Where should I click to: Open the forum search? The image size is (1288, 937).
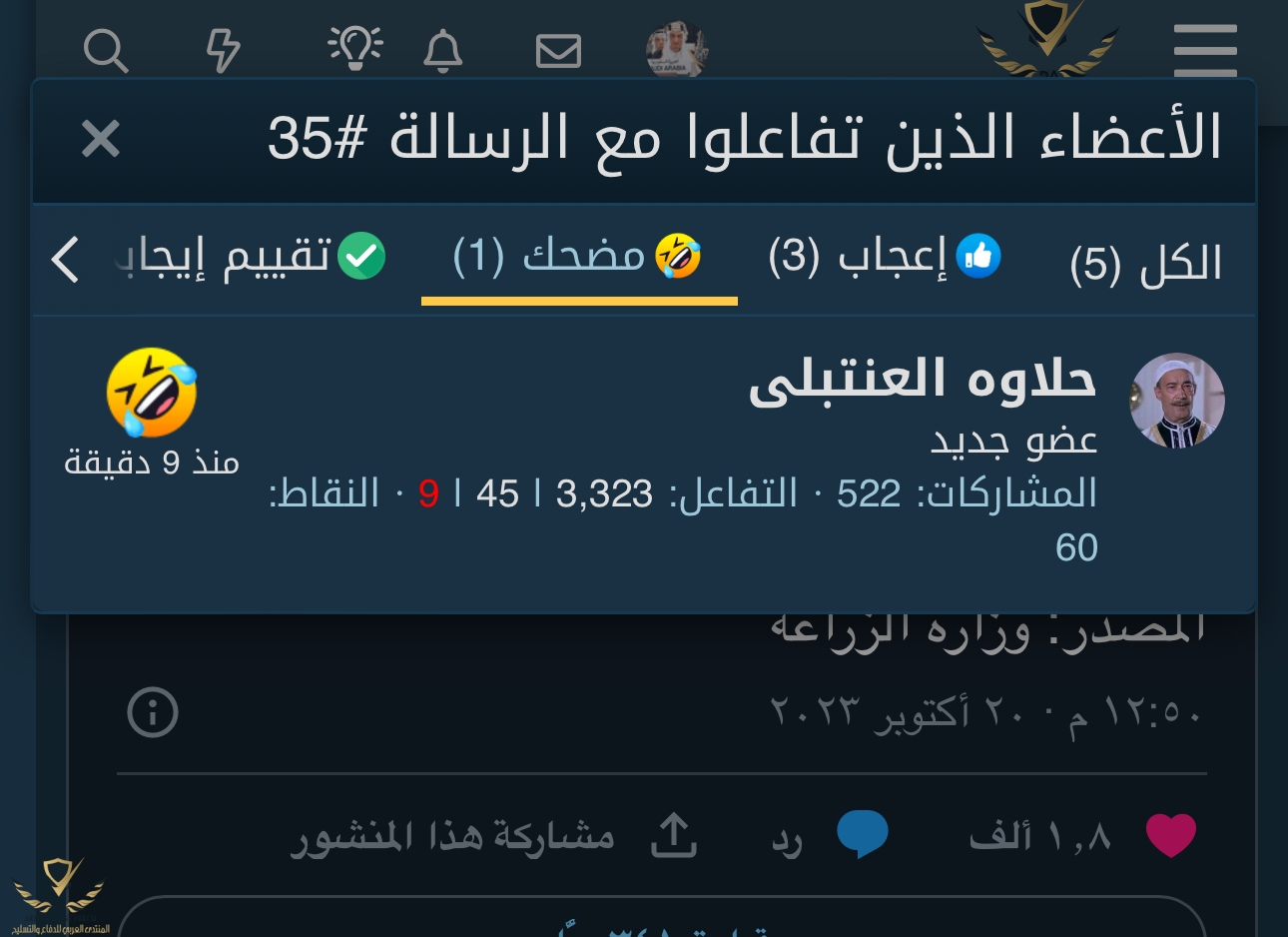105,50
